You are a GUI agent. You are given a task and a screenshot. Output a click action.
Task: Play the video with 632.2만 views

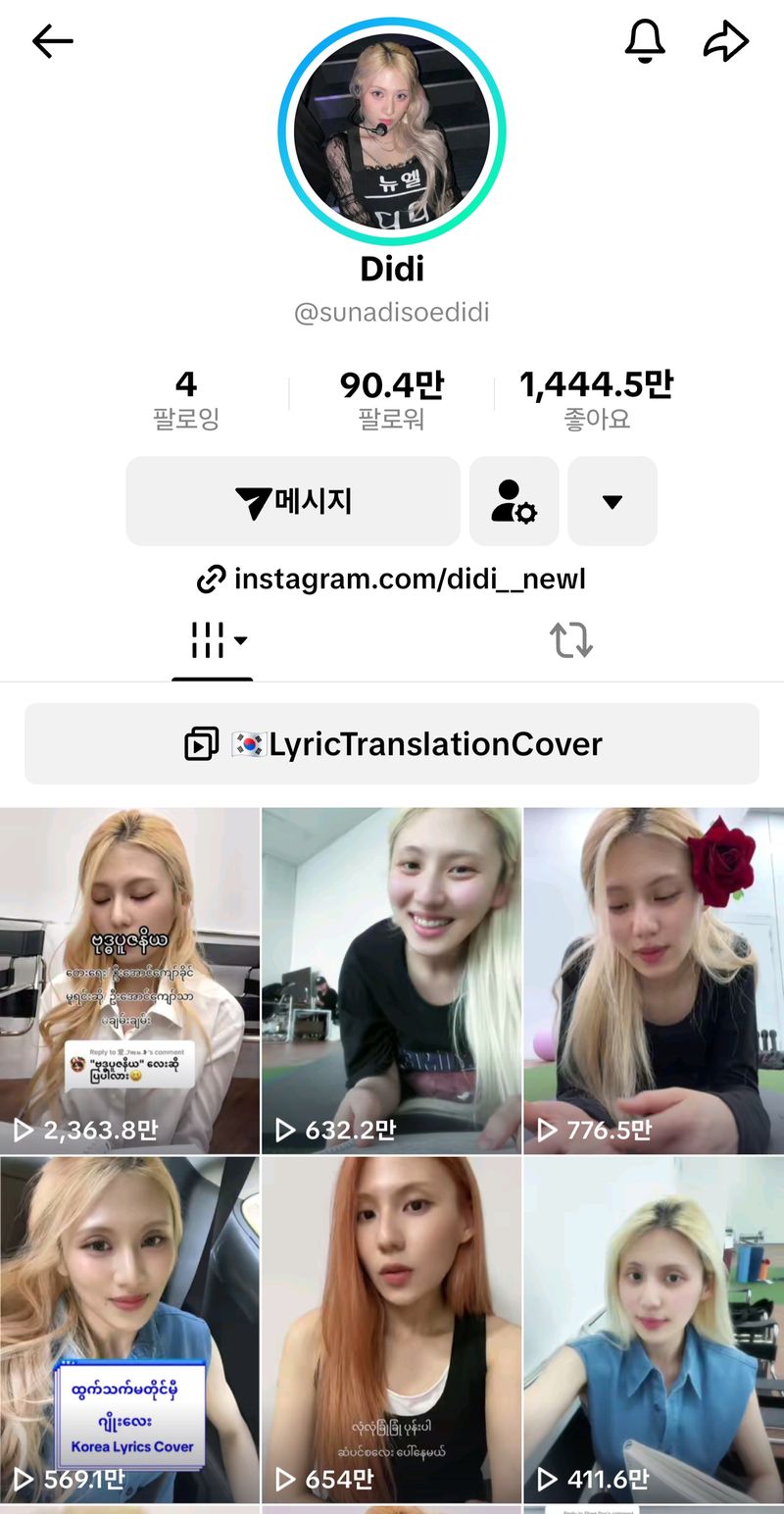click(x=392, y=981)
